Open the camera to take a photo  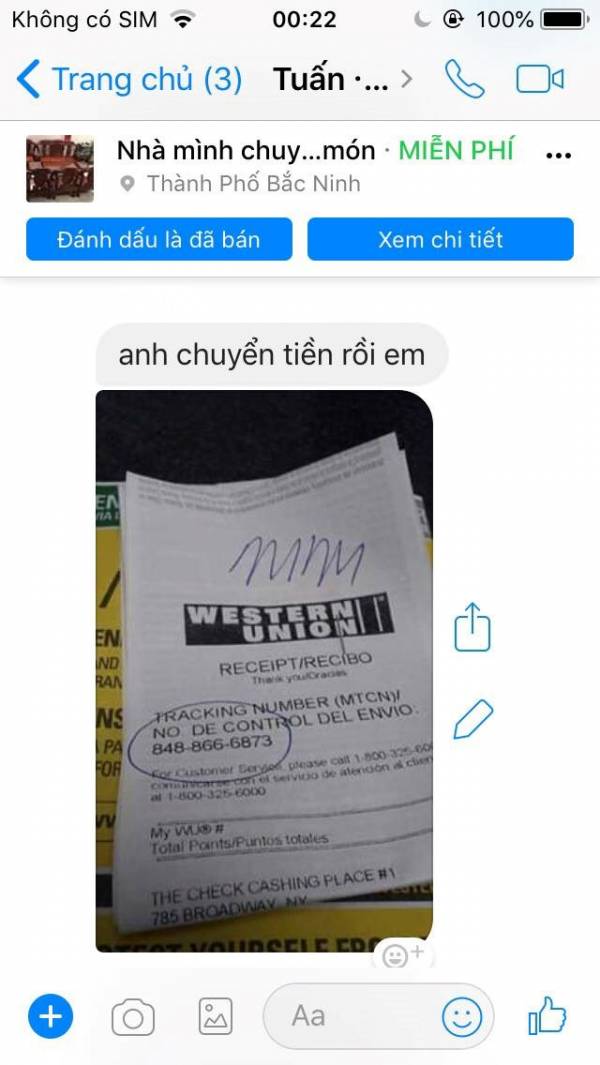click(x=132, y=1018)
